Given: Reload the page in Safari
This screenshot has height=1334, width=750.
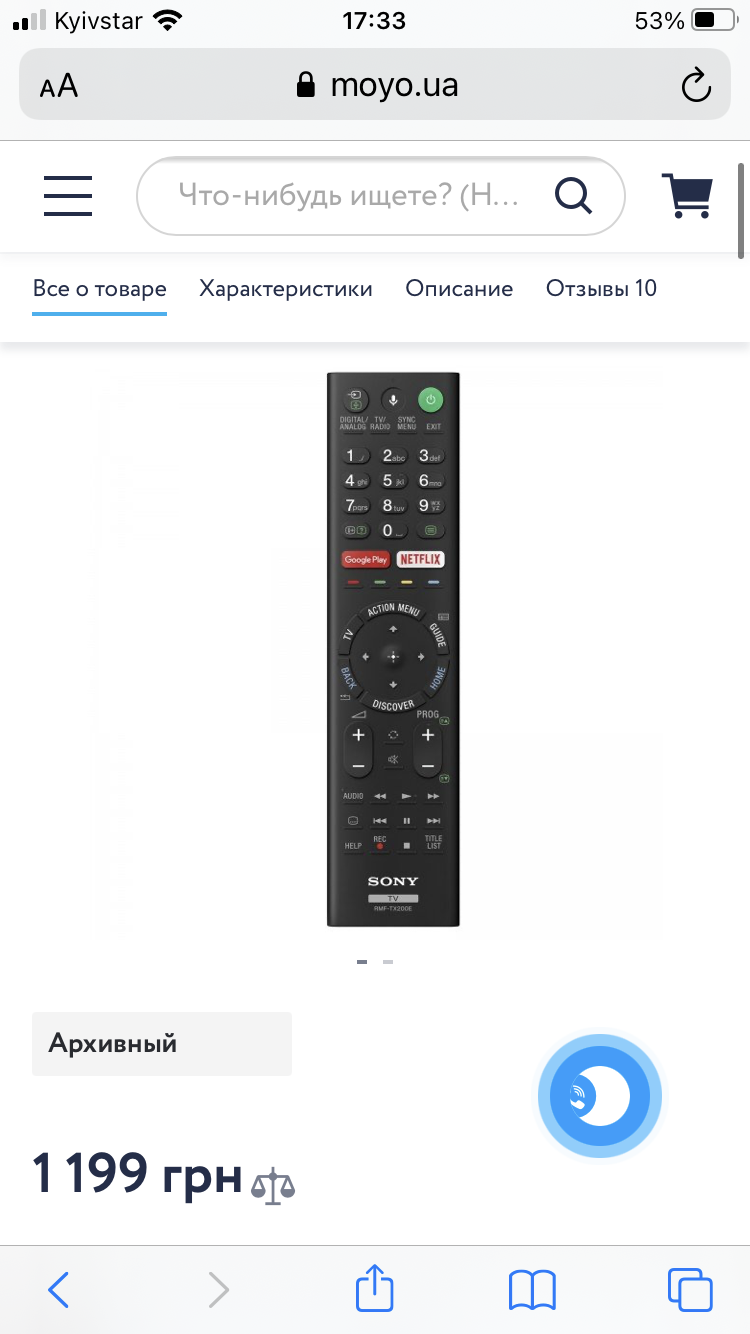Looking at the screenshot, I should point(695,86).
